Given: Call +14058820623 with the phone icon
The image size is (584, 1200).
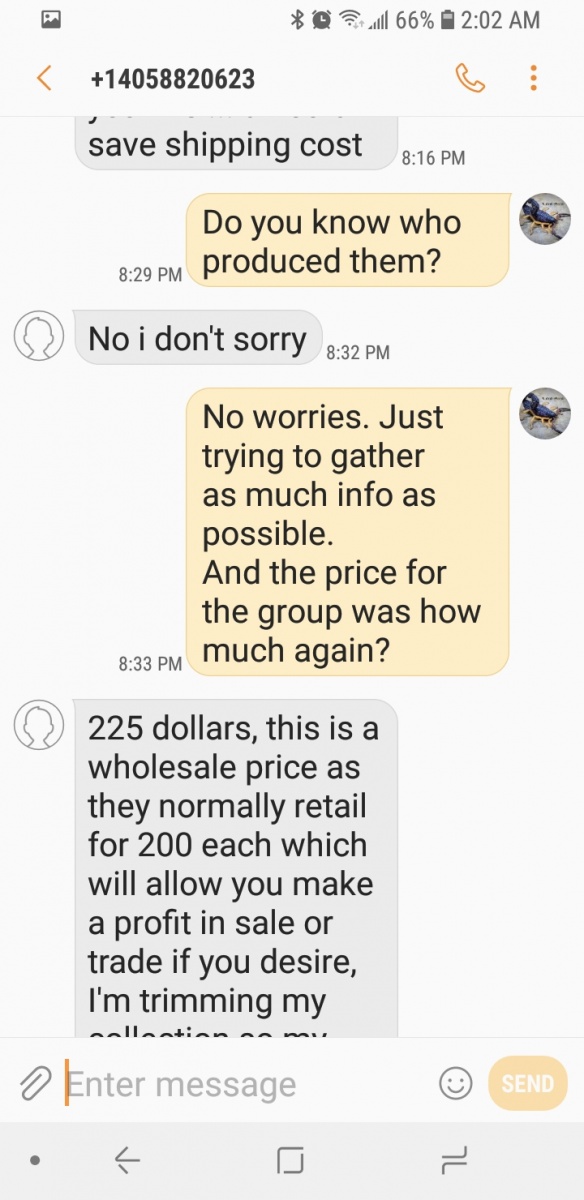Looking at the screenshot, I should 469,78.
